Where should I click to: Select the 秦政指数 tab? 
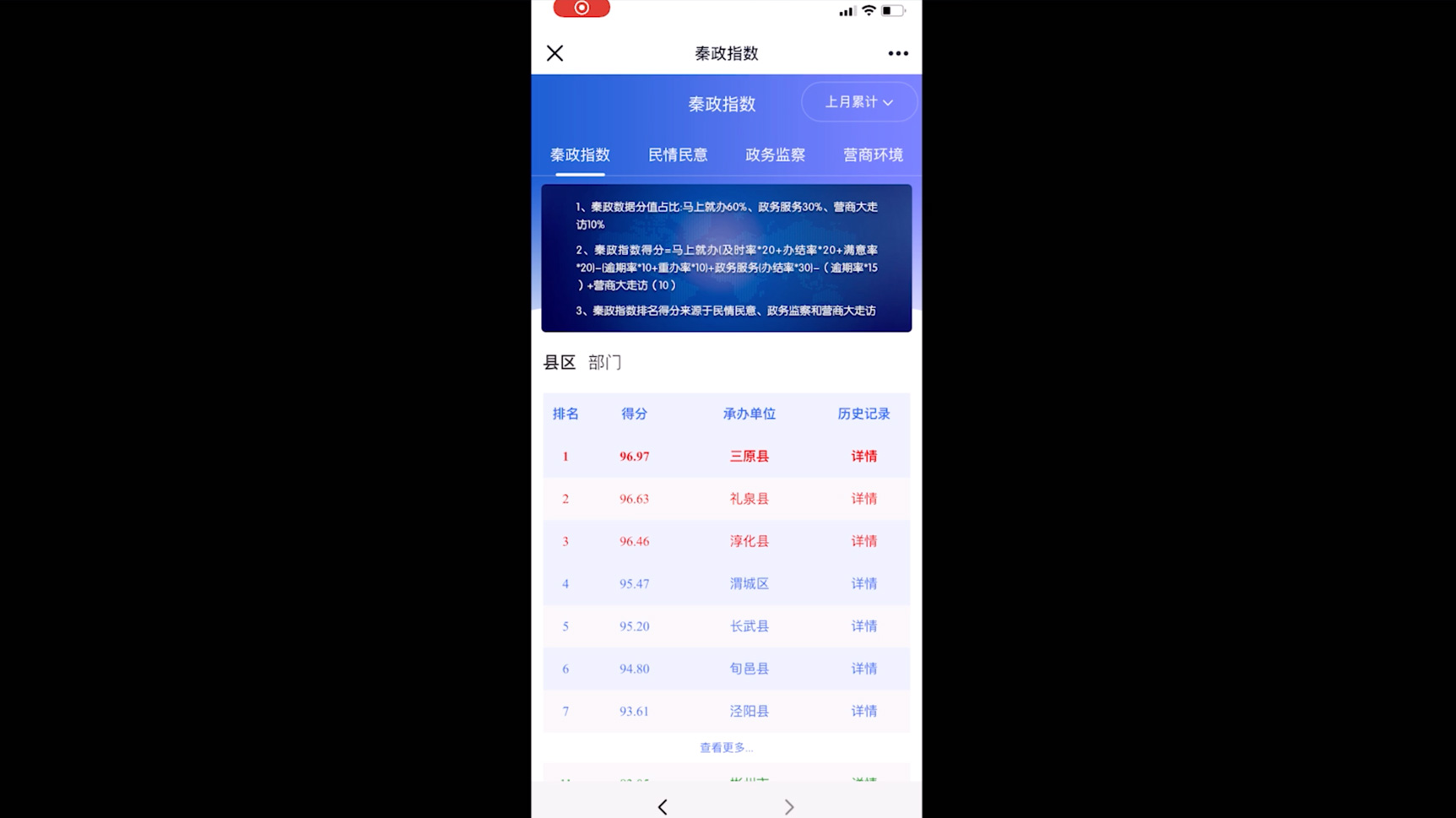click(x=580, y=154)
